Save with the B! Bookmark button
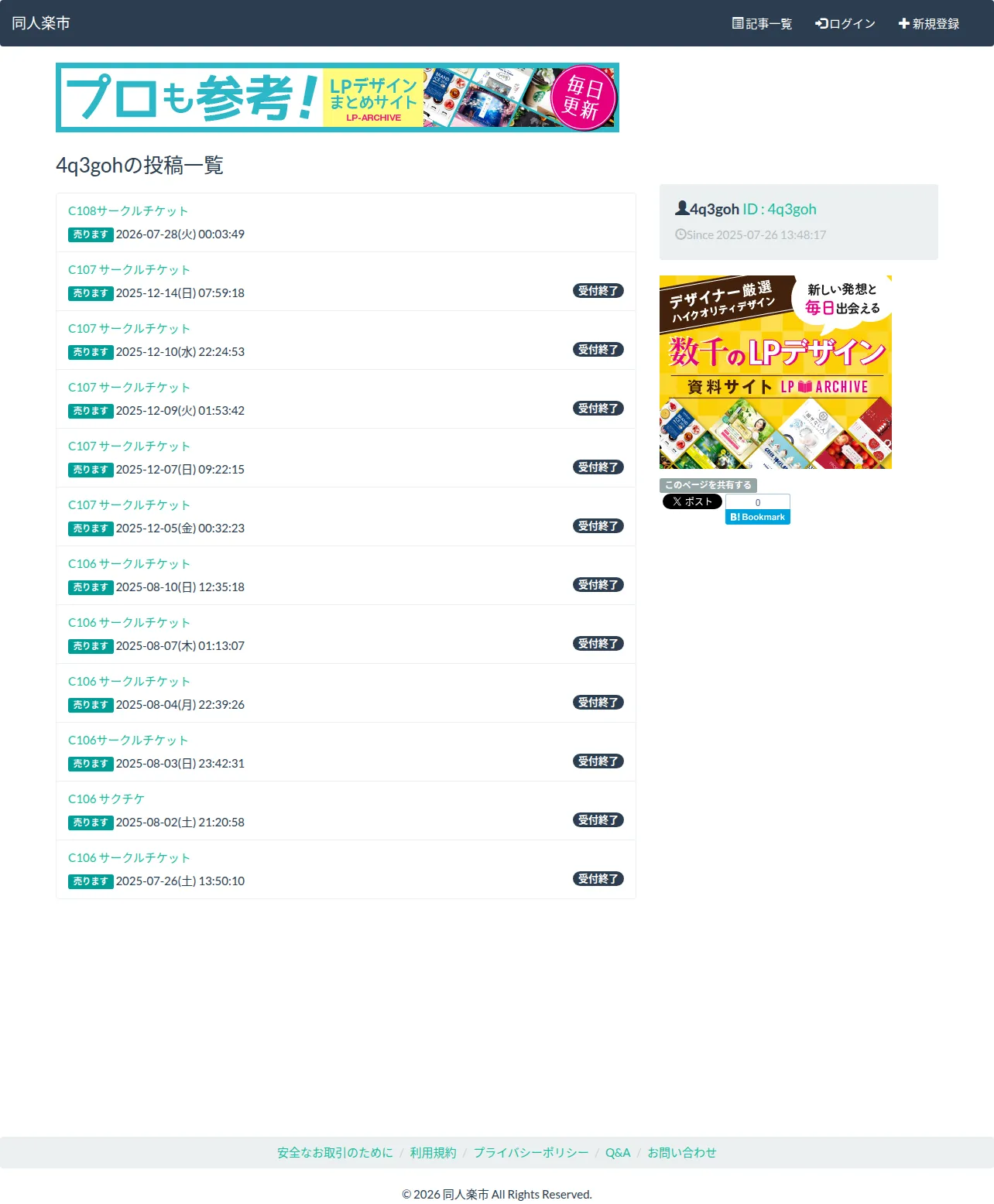 tap(758, 517)
